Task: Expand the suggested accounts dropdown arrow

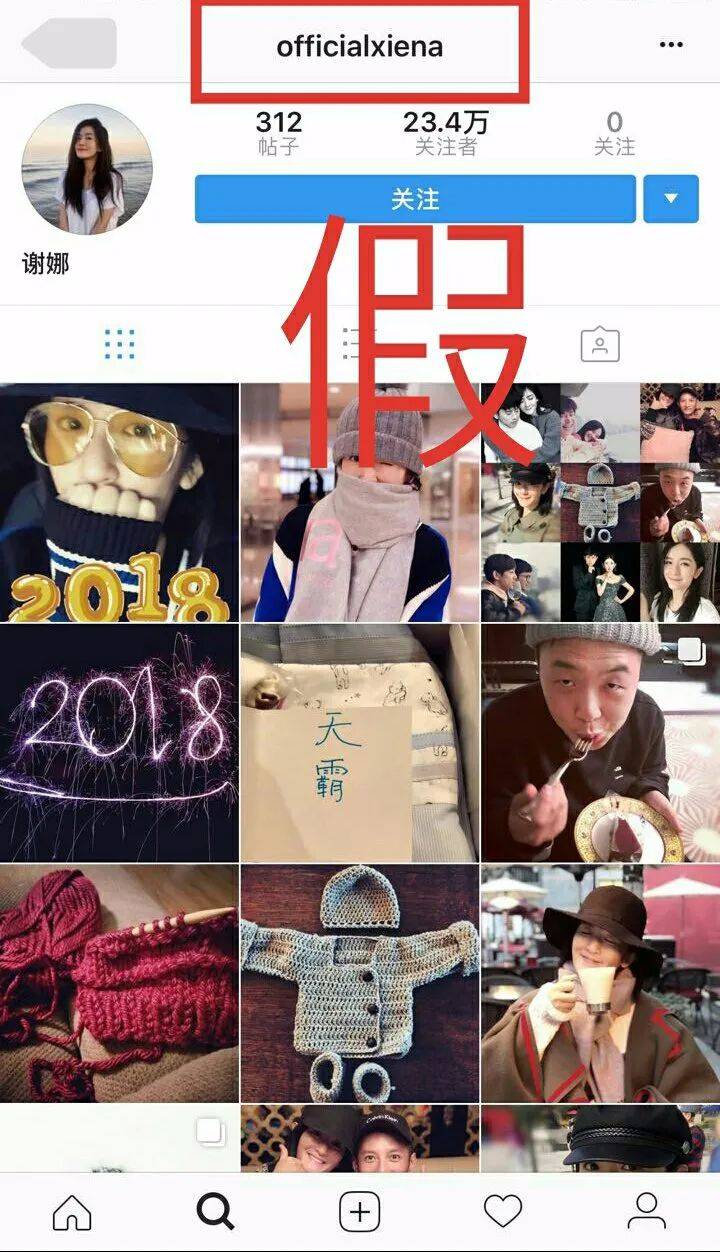Action: [670, 199]
